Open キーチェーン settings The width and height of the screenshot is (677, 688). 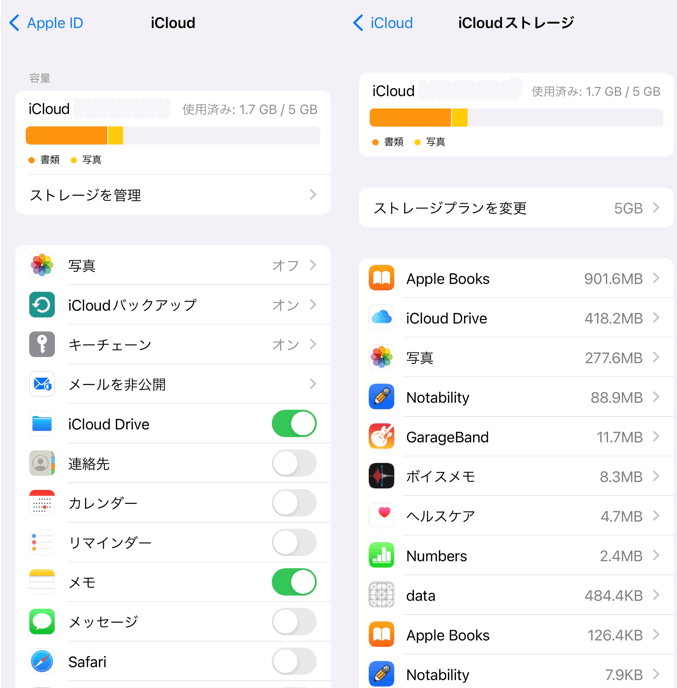[172, 345]
